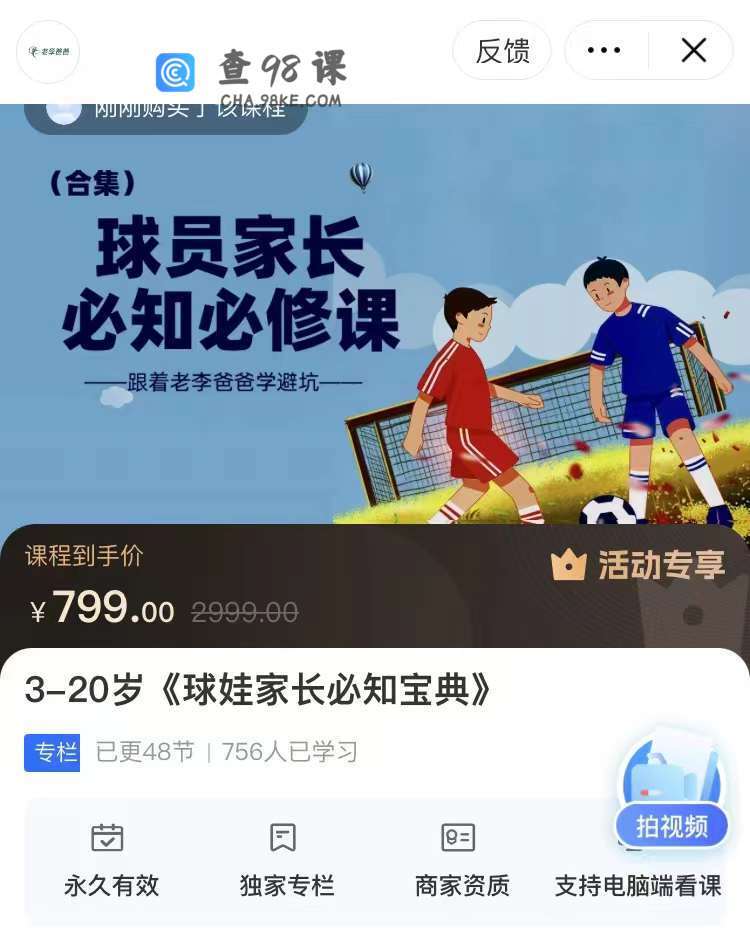Check 商家资质 merchant qualifications

461,860
